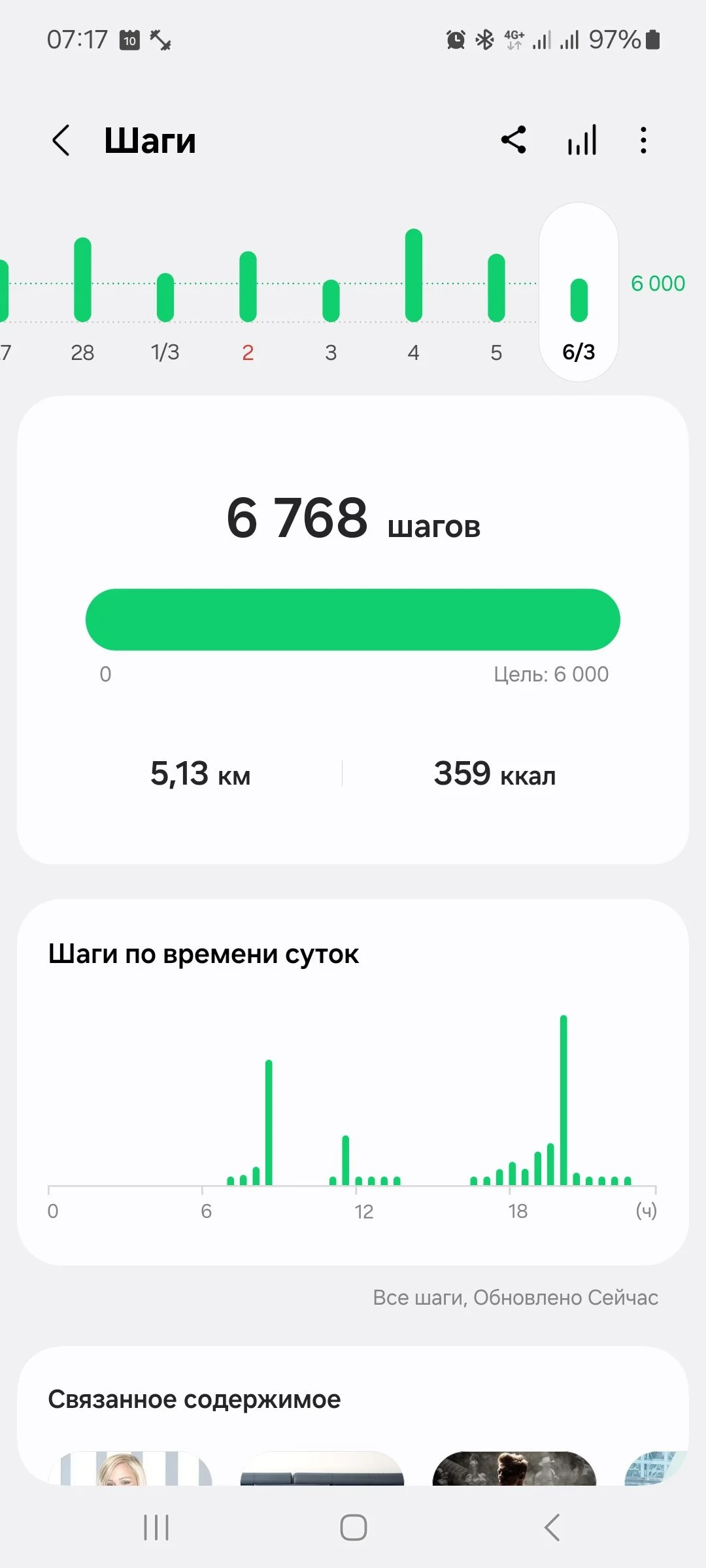Go to the home screen
Screen dimensions: 706x1568
pos(353,1527)
